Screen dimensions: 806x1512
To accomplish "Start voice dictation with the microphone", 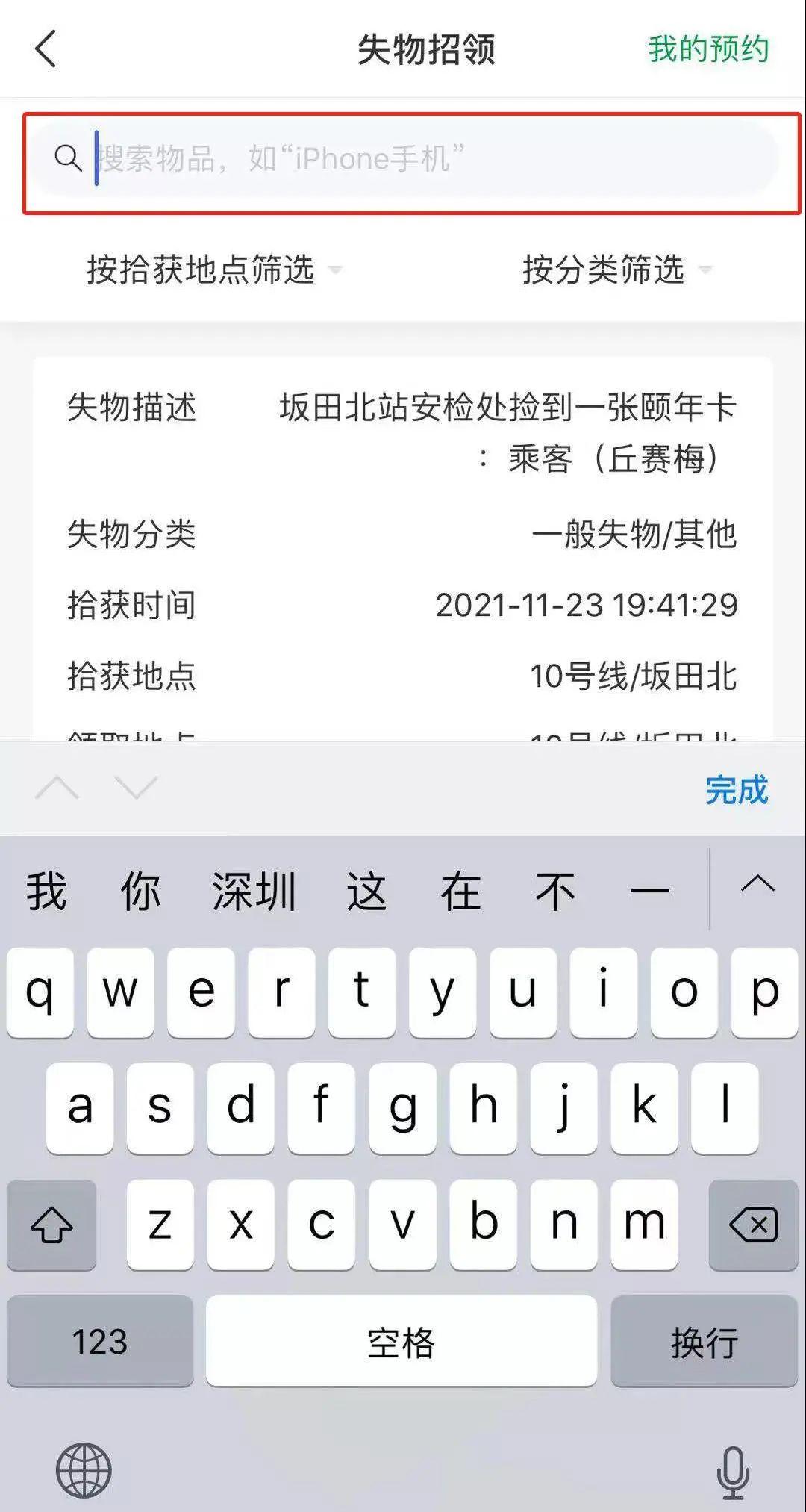I will (x=732, y=1470).
